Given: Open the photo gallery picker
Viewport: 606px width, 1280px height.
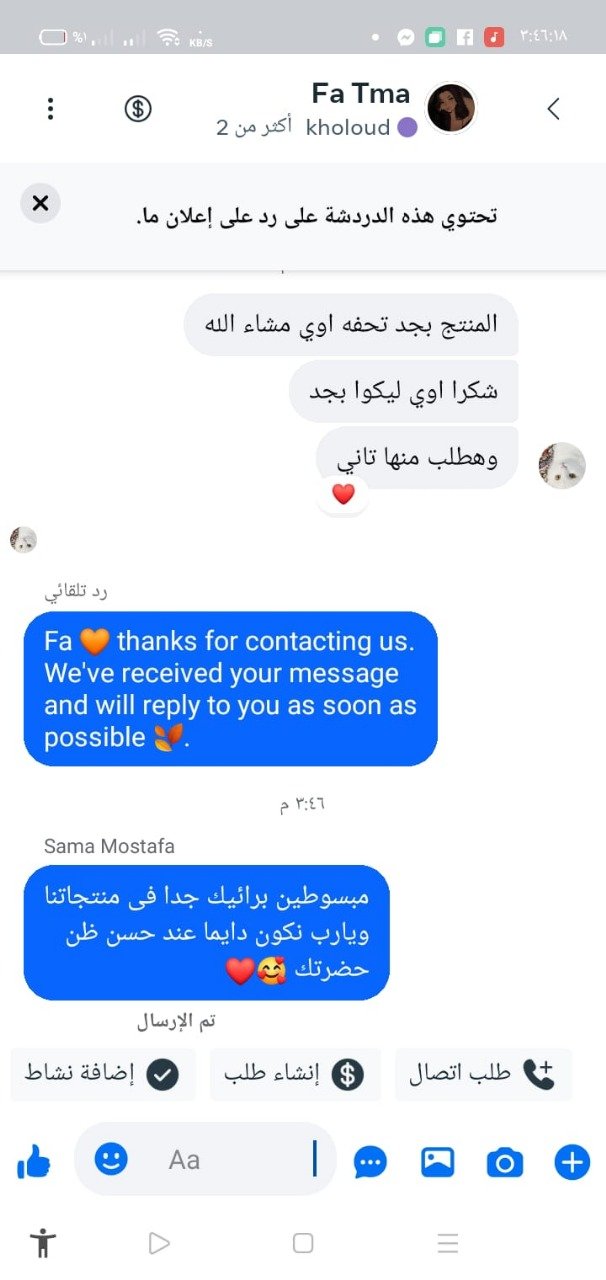Looking at the screenshot, I should (438, 1162).
